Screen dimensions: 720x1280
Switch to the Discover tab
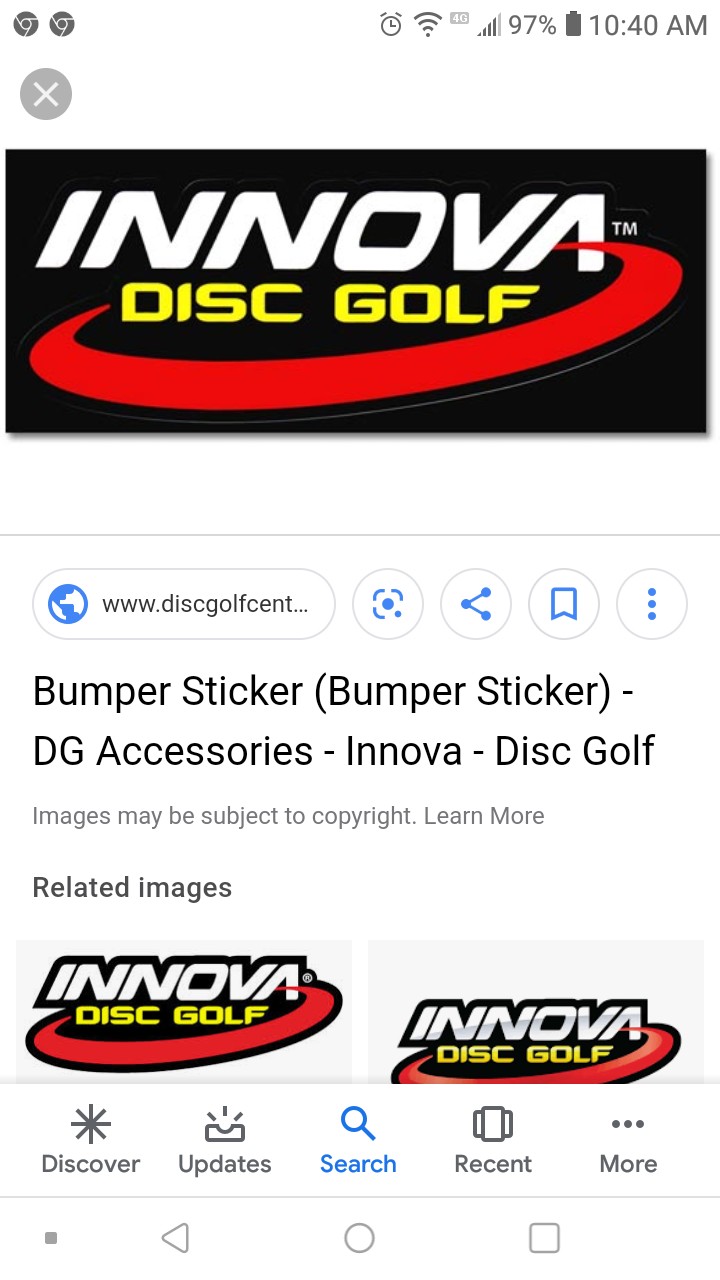(x=91, y=1141)
